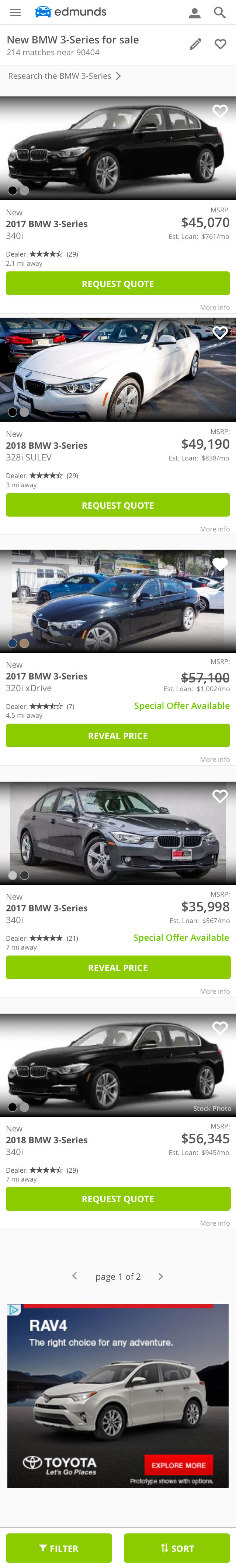Tap Explore More on Toyota RAV4 ad
Viewport: 236px width, 1568px height.
pyautogui.click(x=178, y=1465)
